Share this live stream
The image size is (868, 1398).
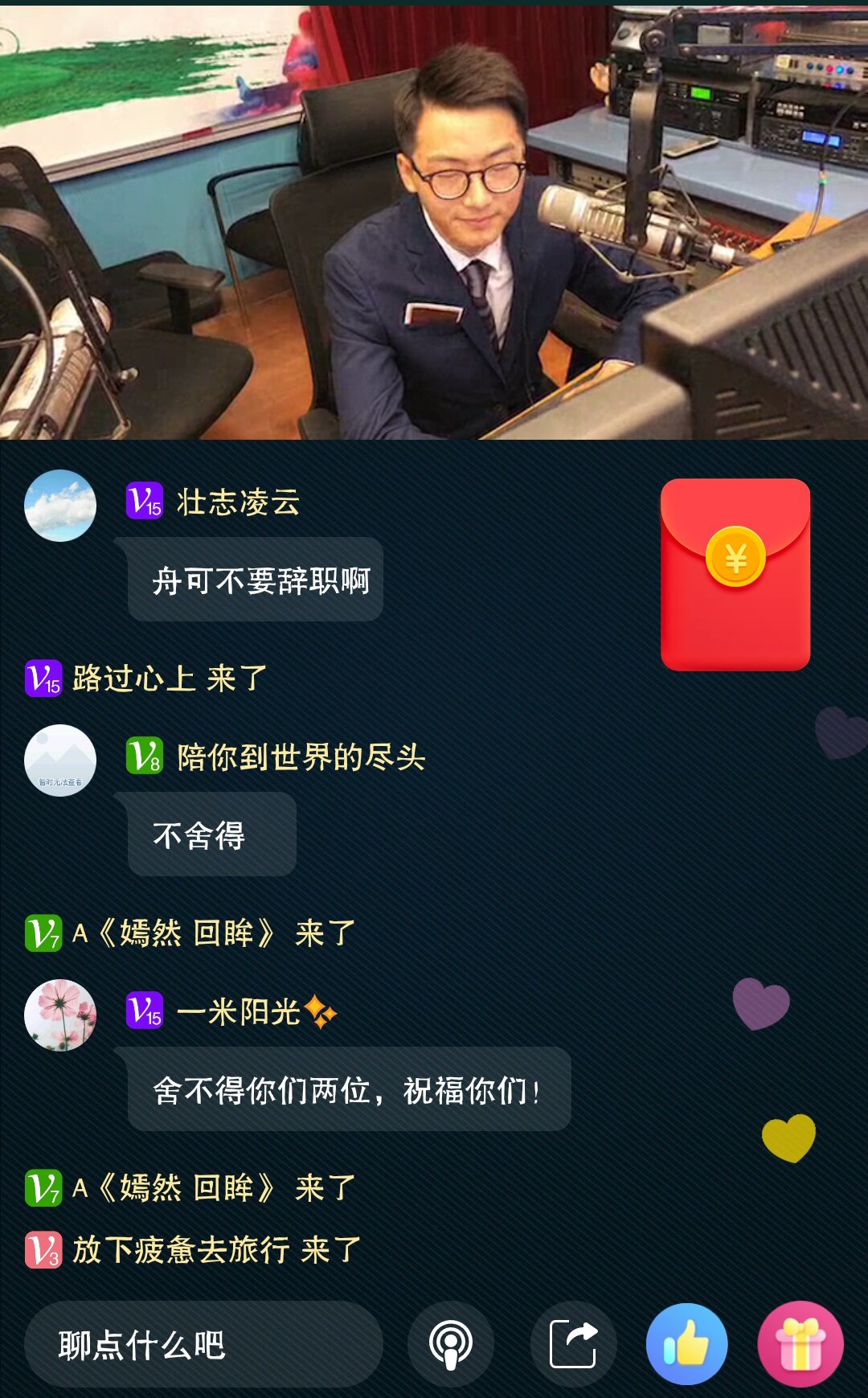(574, 1344)
